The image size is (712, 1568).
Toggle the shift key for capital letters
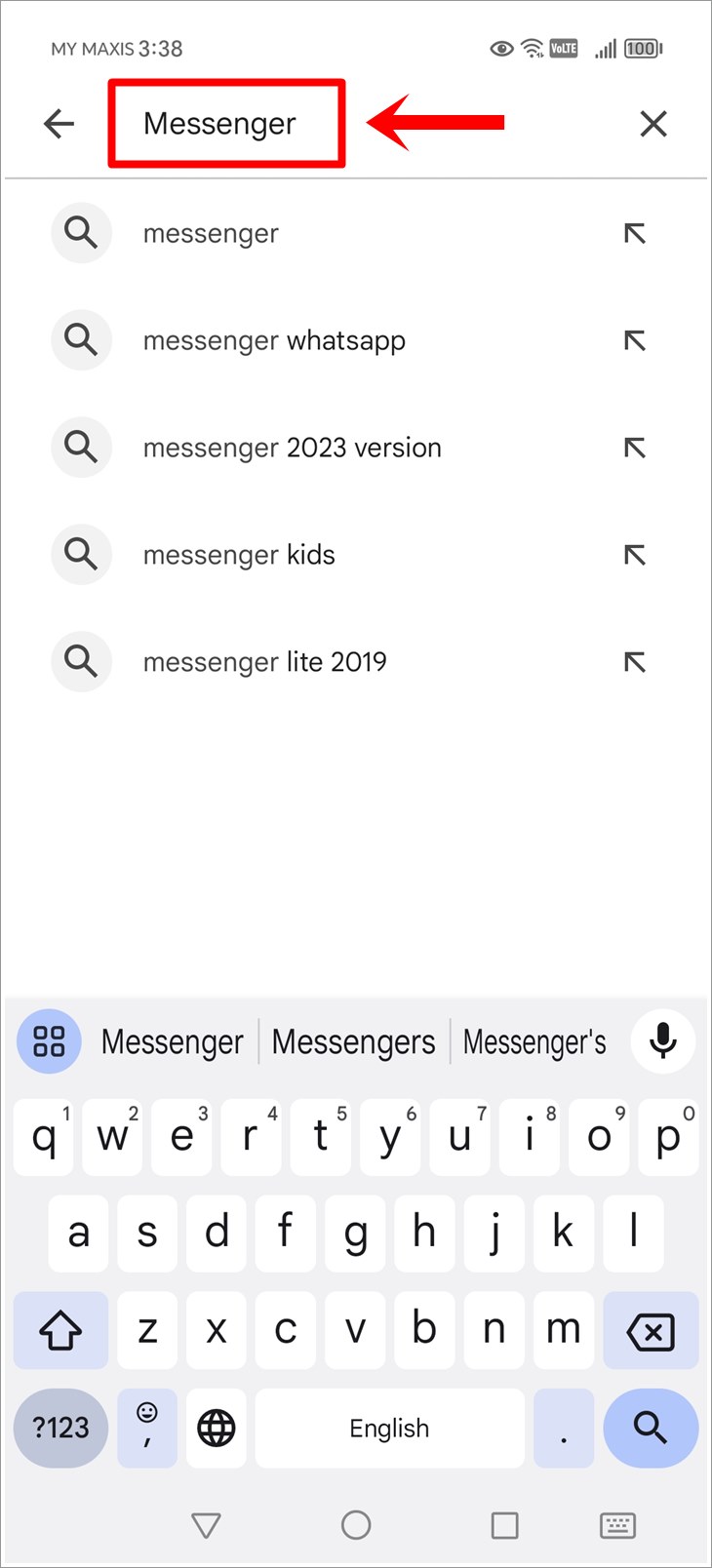click(x=59, y=1330)
